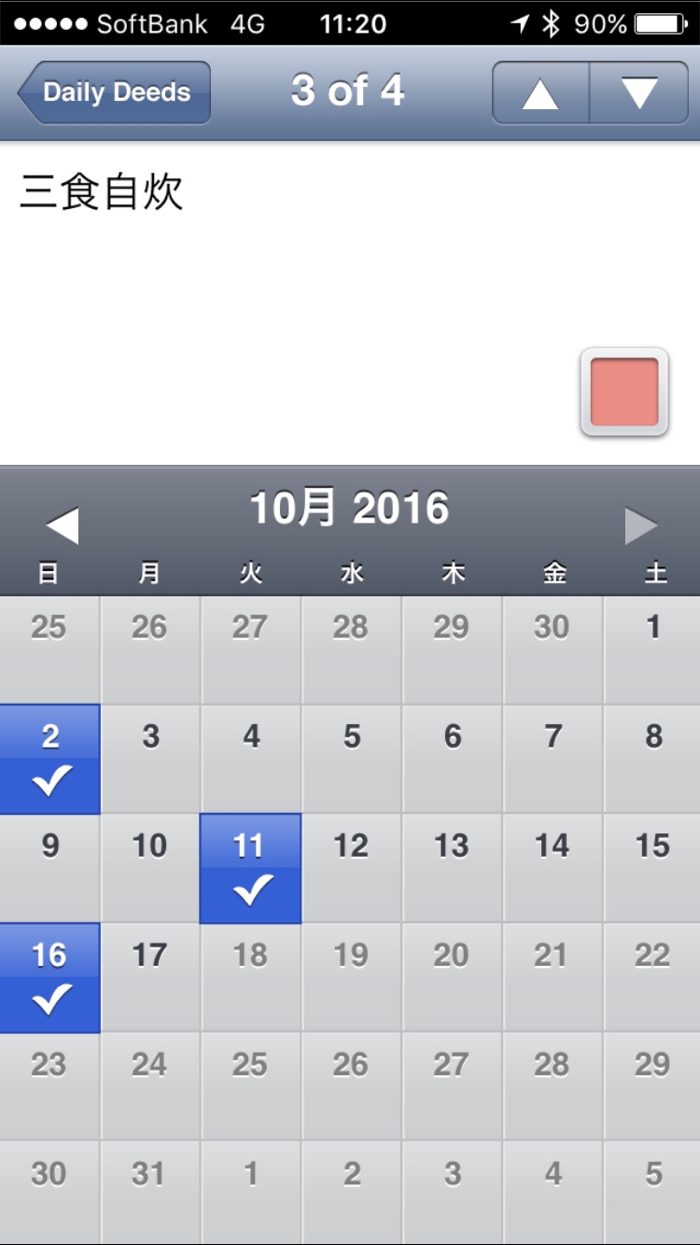Select October 12 on the calendar
Viewport: 700px width, 1245px height.
point(351,868)
